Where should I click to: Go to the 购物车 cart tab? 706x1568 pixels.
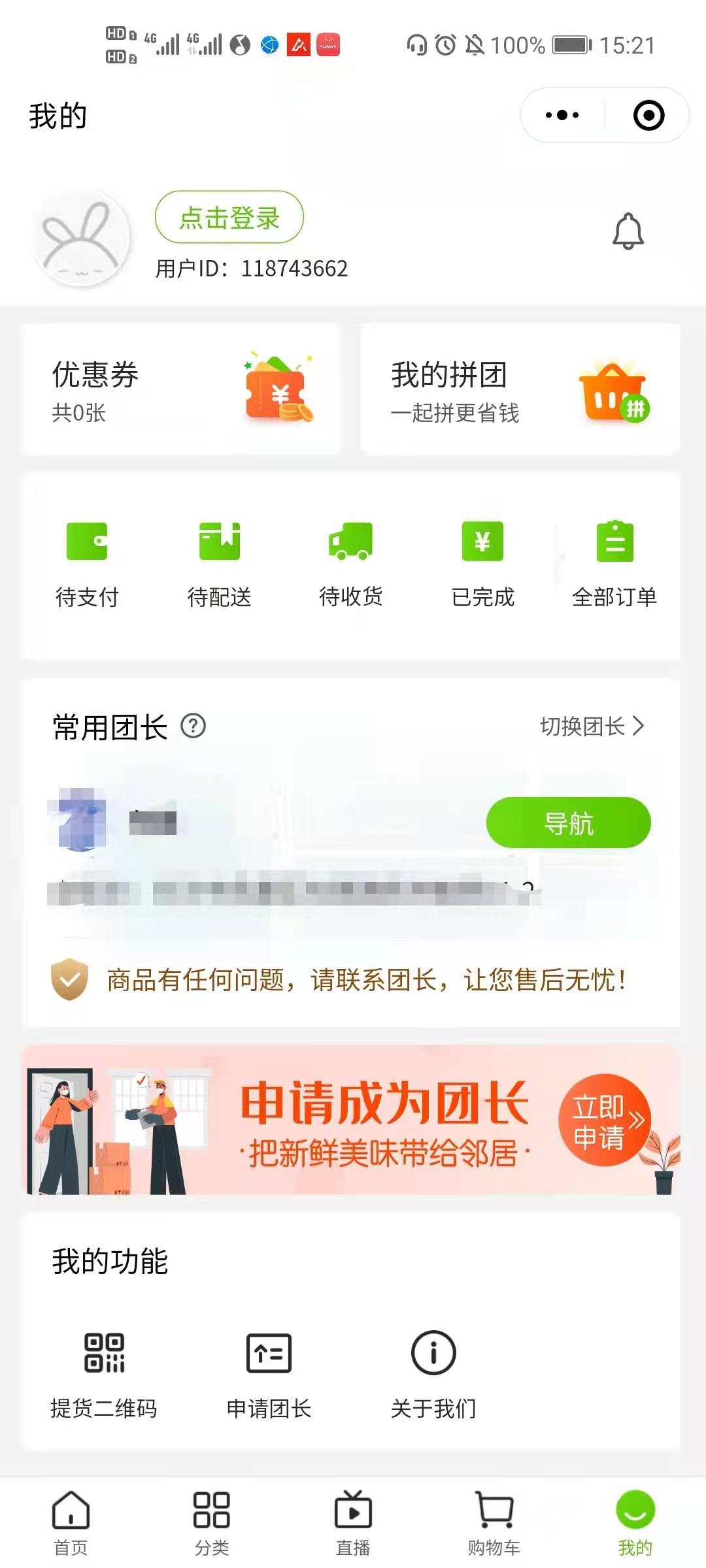click(x=494, y=1524)
